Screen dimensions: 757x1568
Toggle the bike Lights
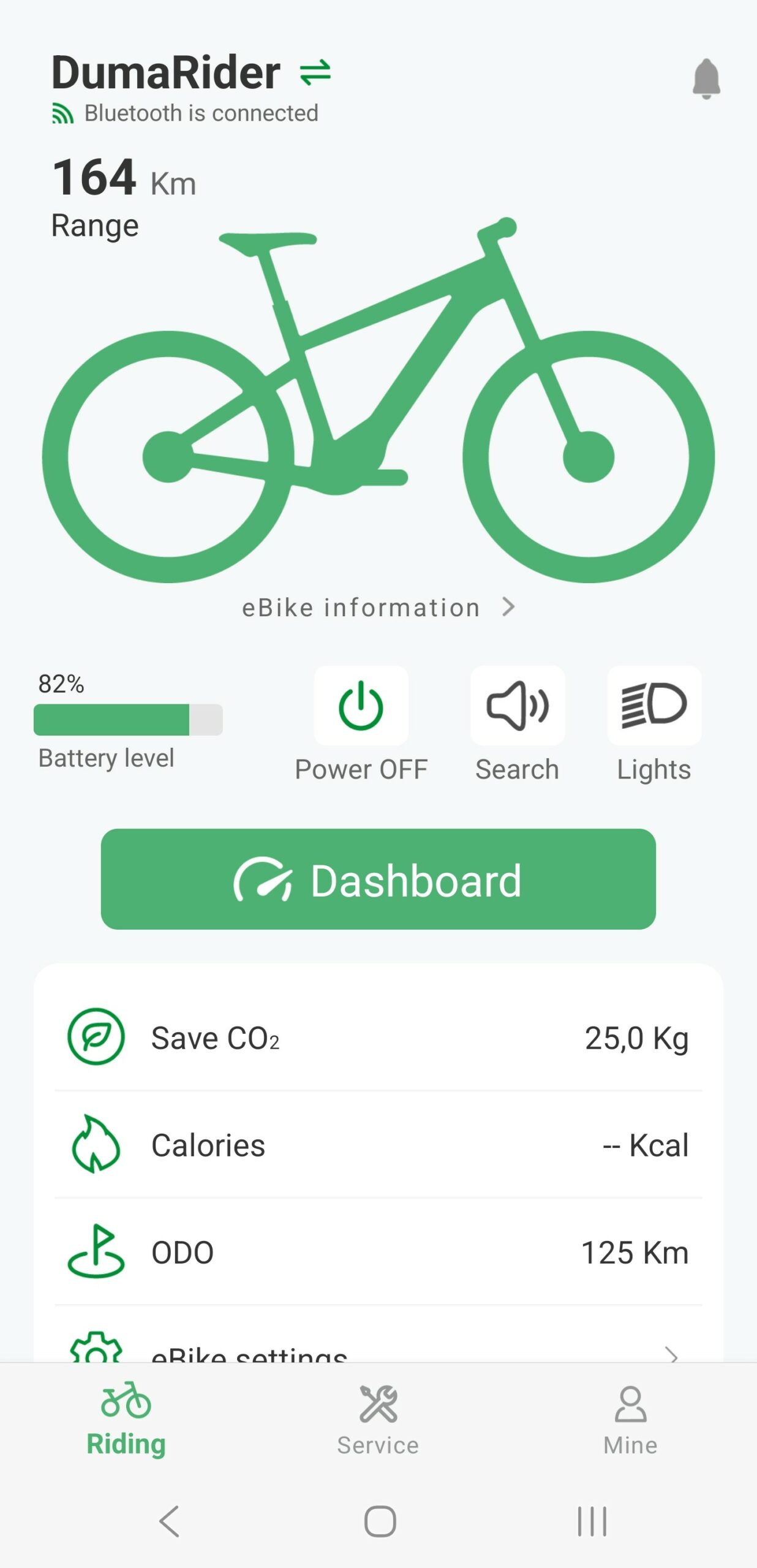pos(653,706)
